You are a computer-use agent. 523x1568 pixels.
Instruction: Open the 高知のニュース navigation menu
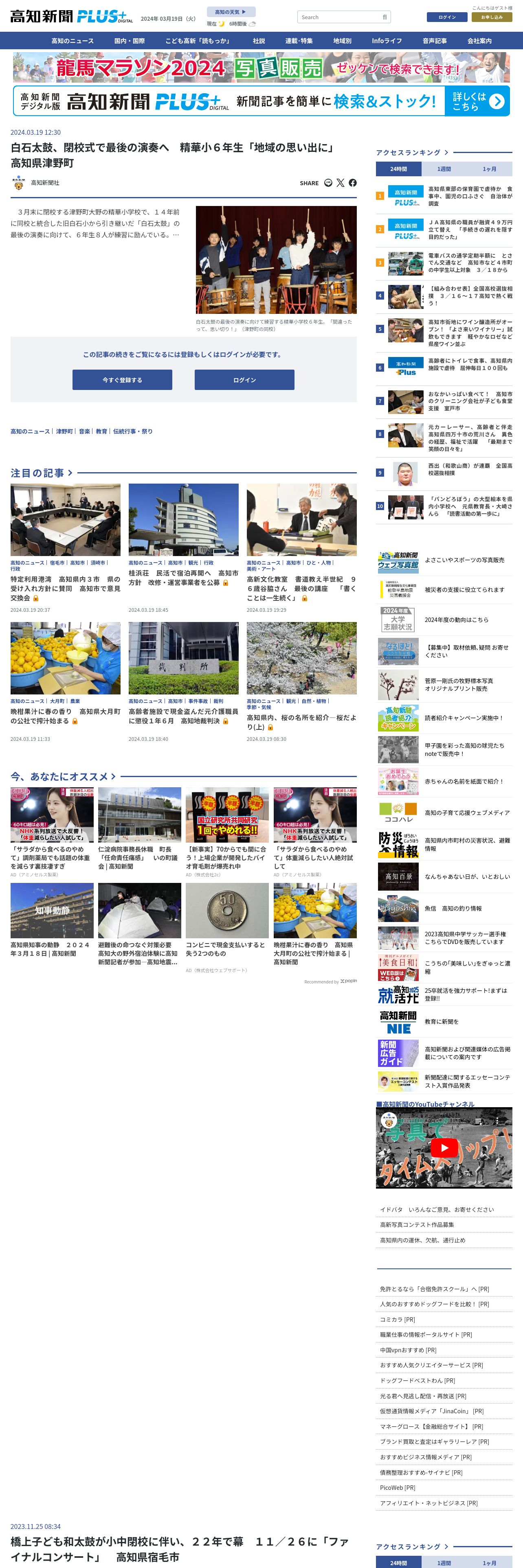tap(73, 41)
